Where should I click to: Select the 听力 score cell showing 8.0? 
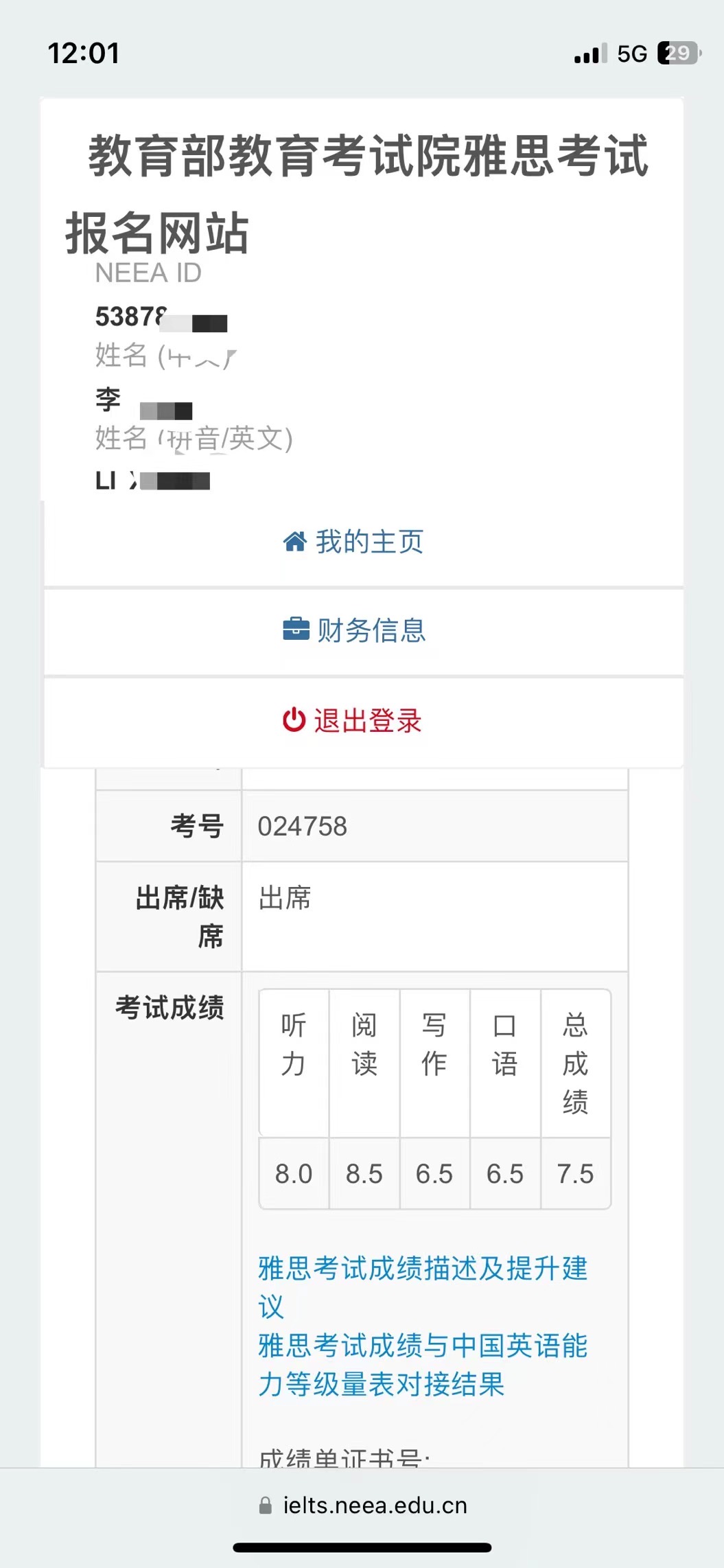(x=294, y=1174)
